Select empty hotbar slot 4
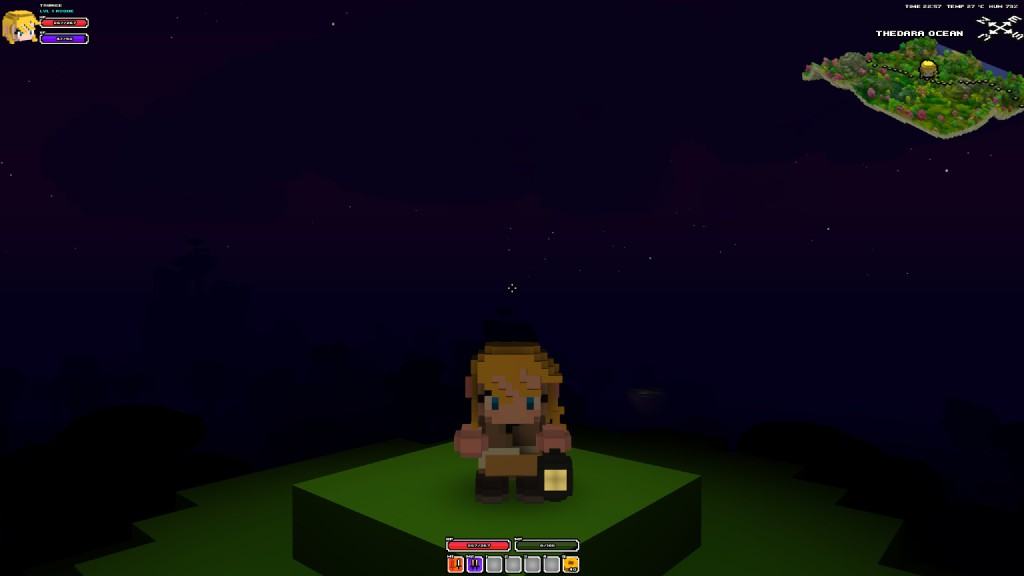The image size is (1024, 576). click(x=551, y=565)
